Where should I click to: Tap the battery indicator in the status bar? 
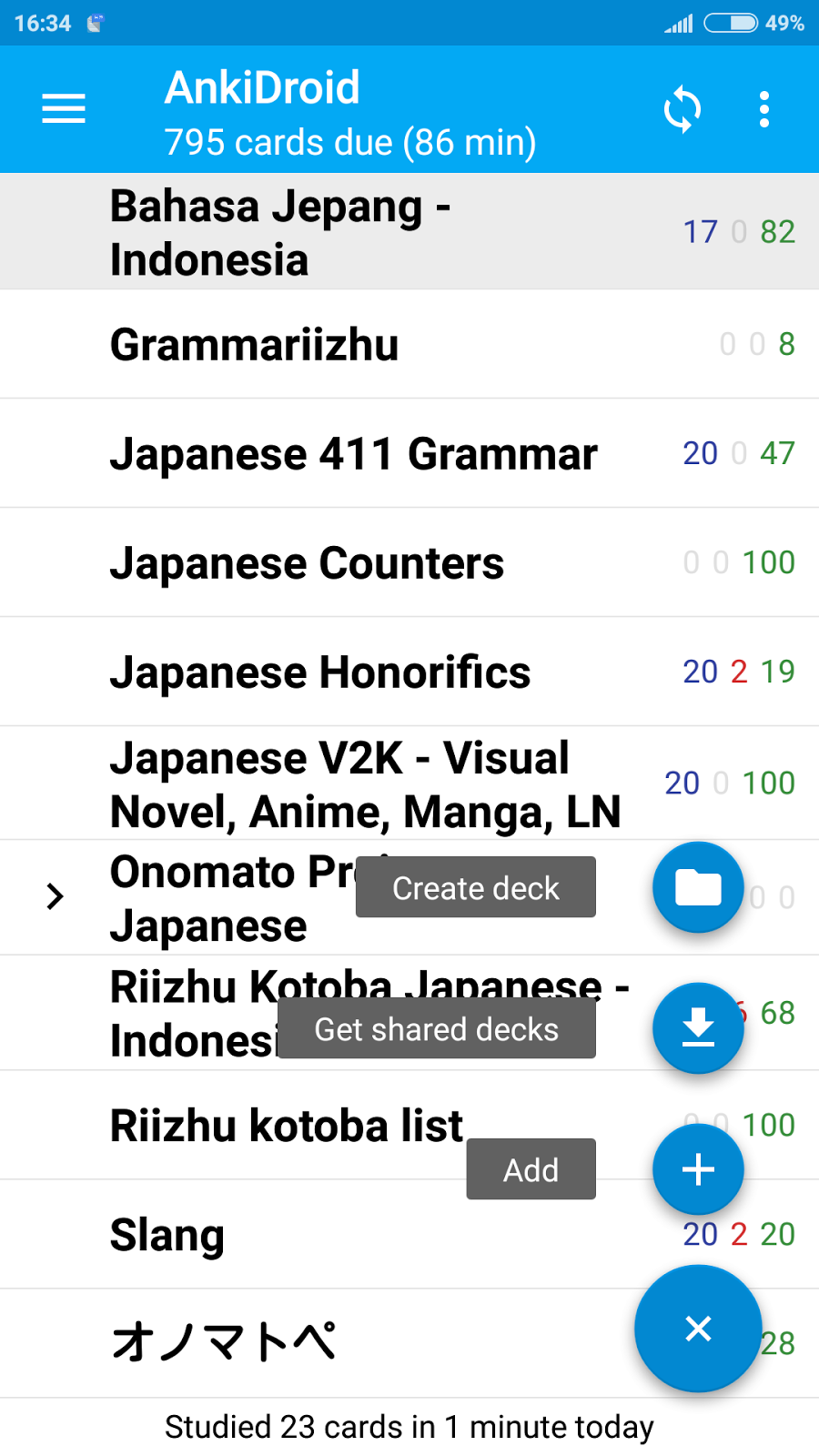click(728, 23)
